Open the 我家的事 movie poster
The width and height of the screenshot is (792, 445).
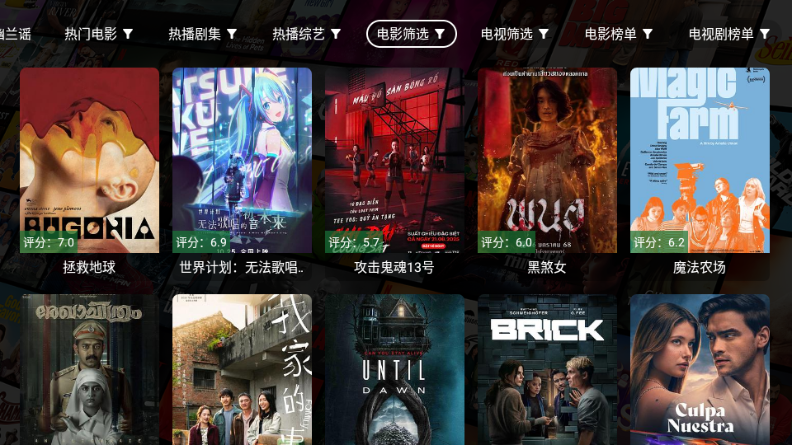242,370
